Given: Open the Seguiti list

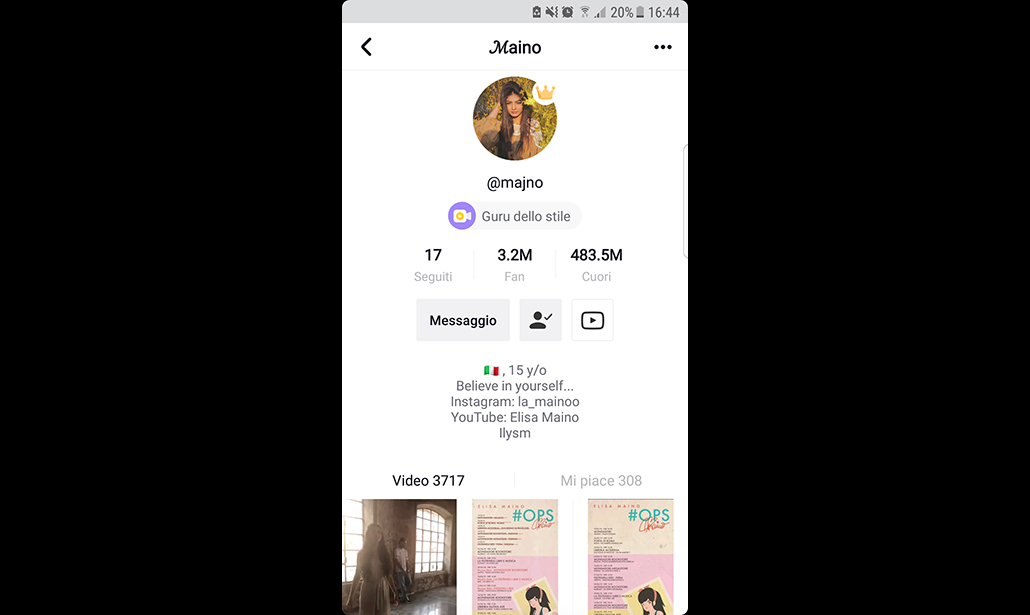Looking at the screenshot, I should (433, 265).
